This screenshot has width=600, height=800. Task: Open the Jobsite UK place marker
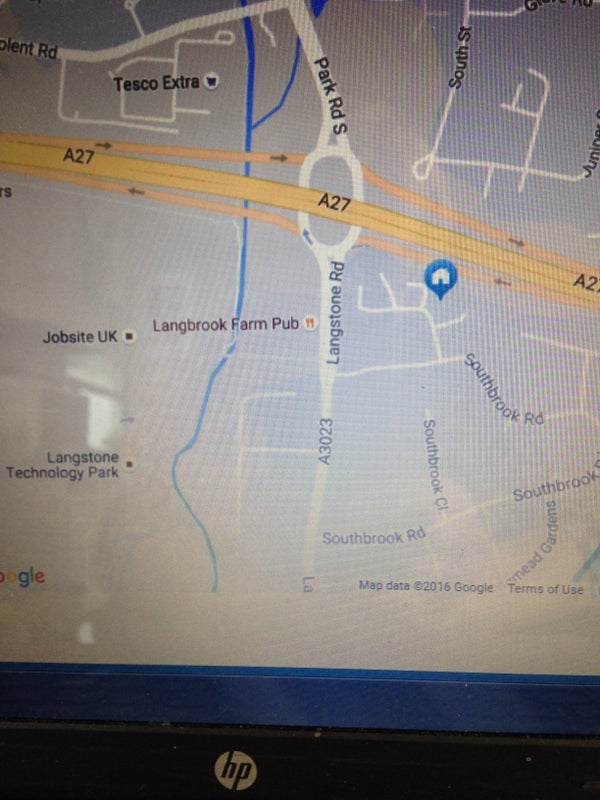(x=129, y=338)
